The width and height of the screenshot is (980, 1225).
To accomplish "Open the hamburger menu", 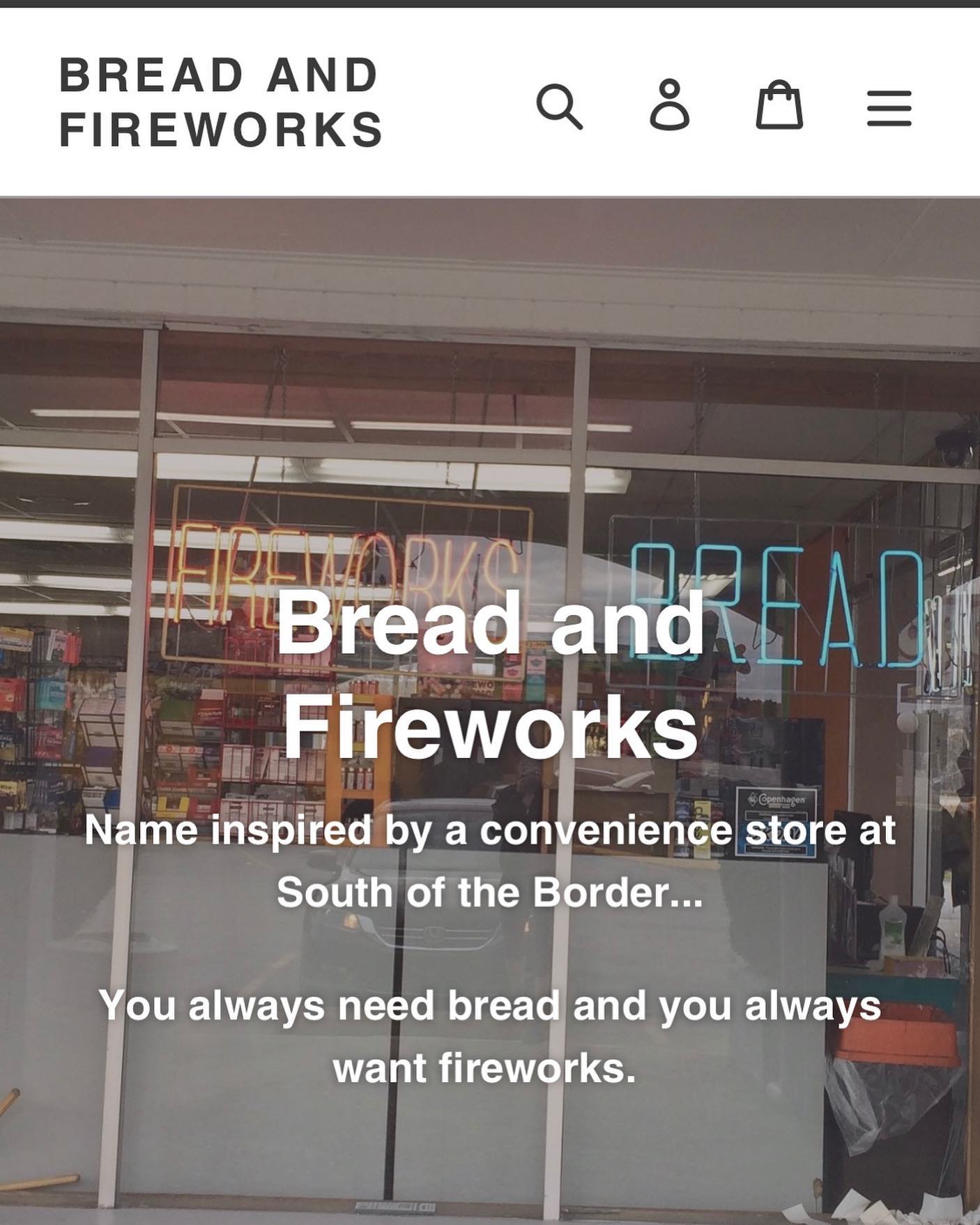I will tap(889, 108).
